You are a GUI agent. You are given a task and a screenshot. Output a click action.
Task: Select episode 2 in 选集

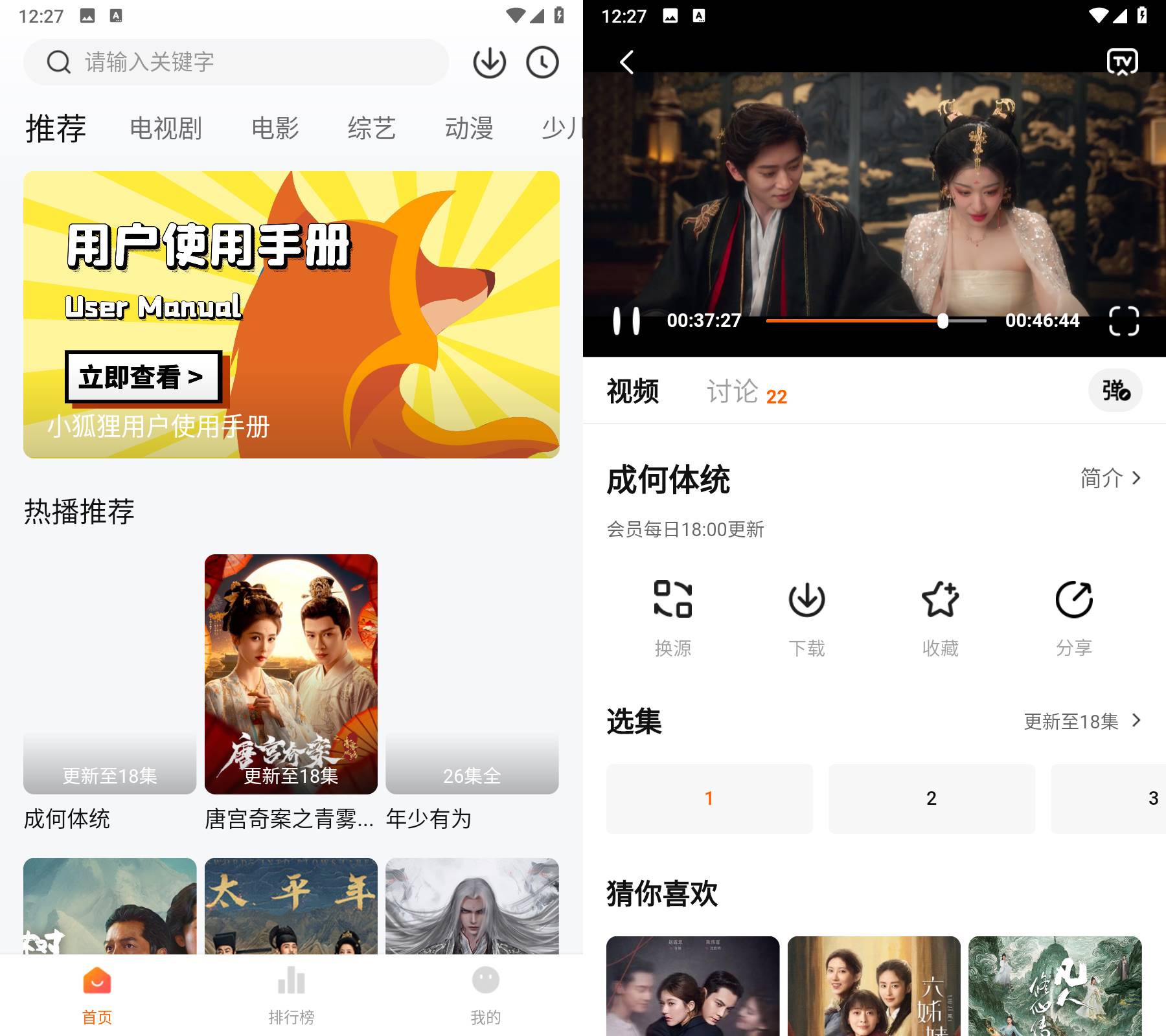(x=931, y=798)
